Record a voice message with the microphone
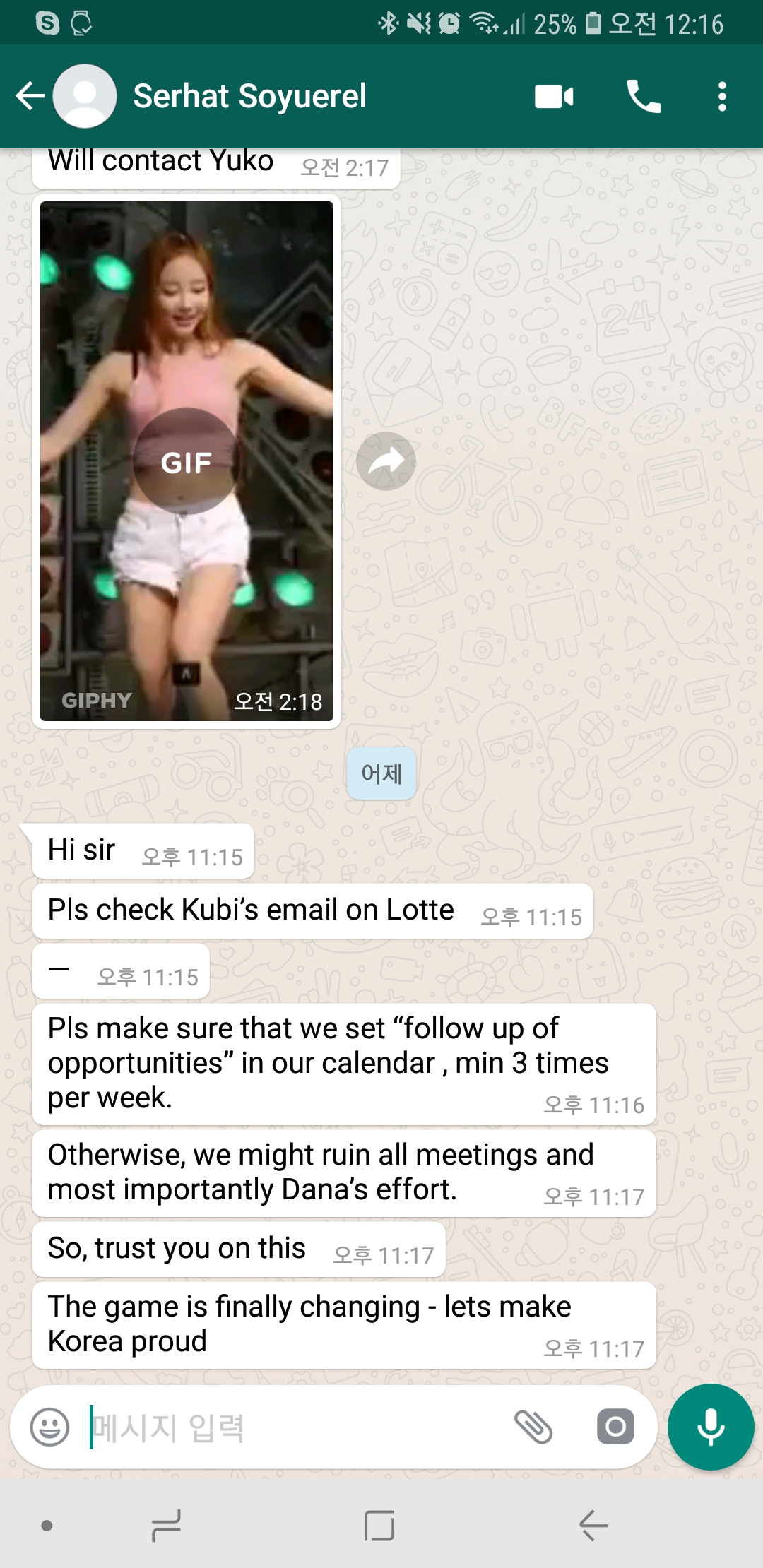763x1568 pixels. click(711, 1427)
